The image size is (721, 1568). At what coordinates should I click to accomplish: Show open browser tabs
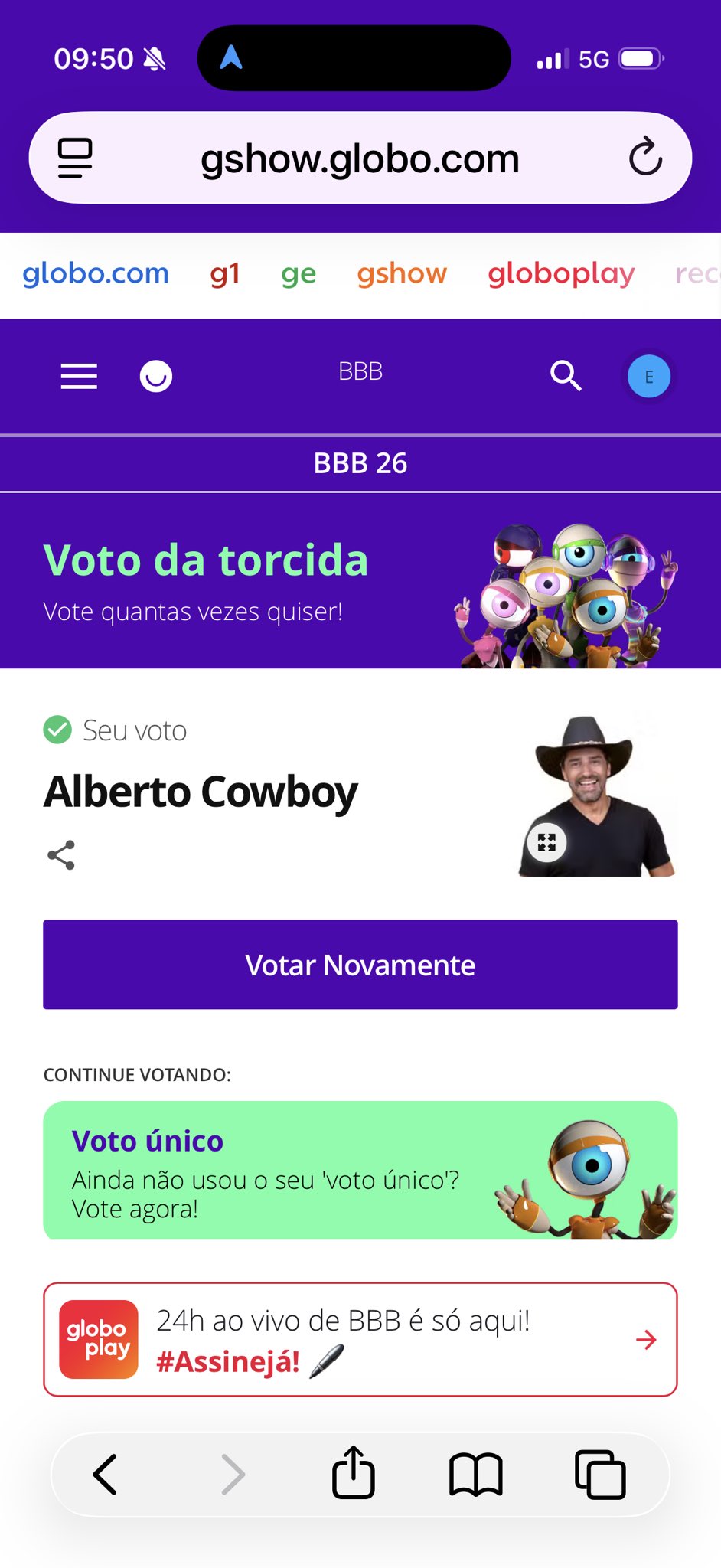point(600,1475)
